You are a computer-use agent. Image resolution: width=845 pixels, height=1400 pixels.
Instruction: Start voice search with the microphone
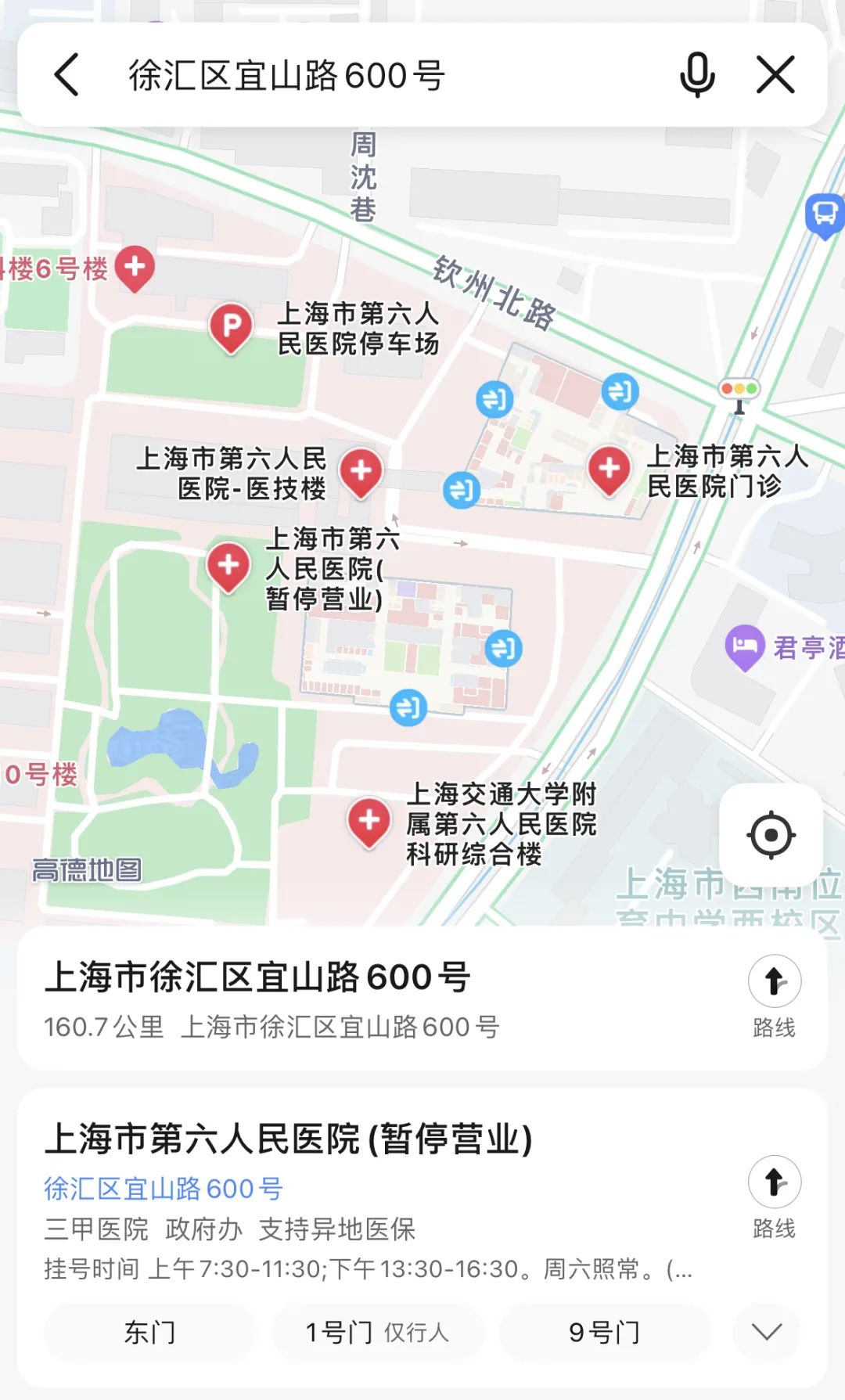click(x=696, y=75)
